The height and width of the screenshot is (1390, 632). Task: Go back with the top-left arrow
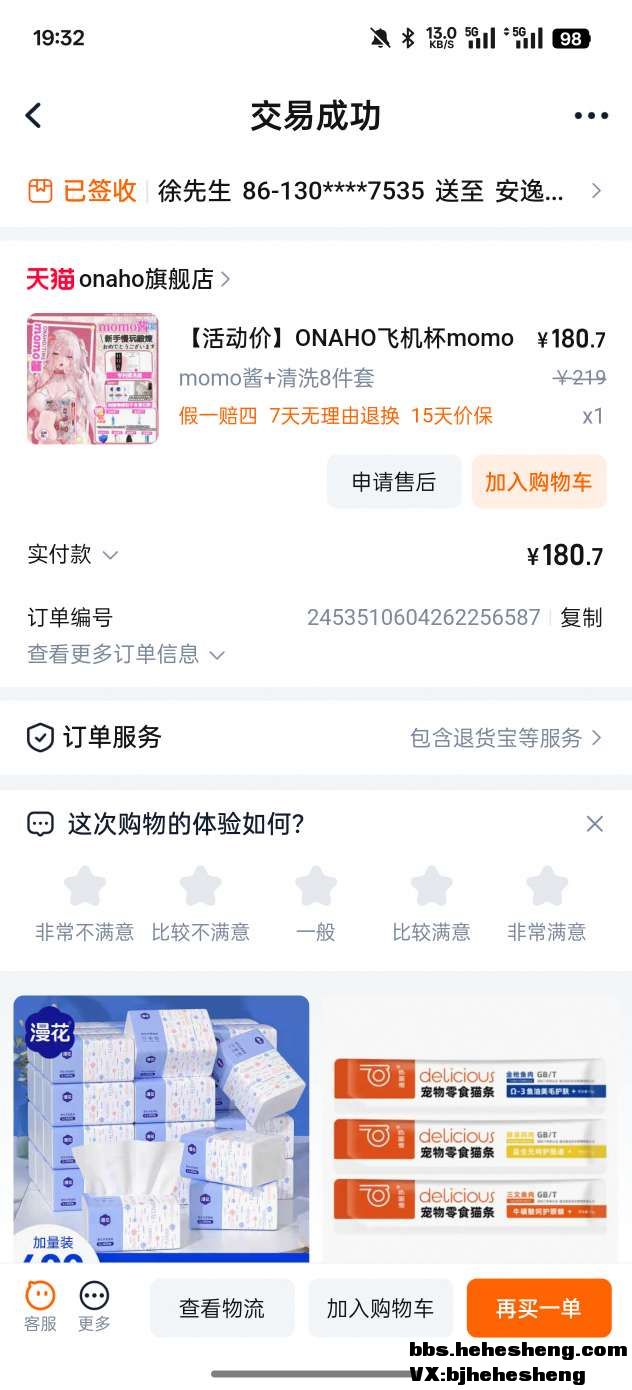pos(34,116)
